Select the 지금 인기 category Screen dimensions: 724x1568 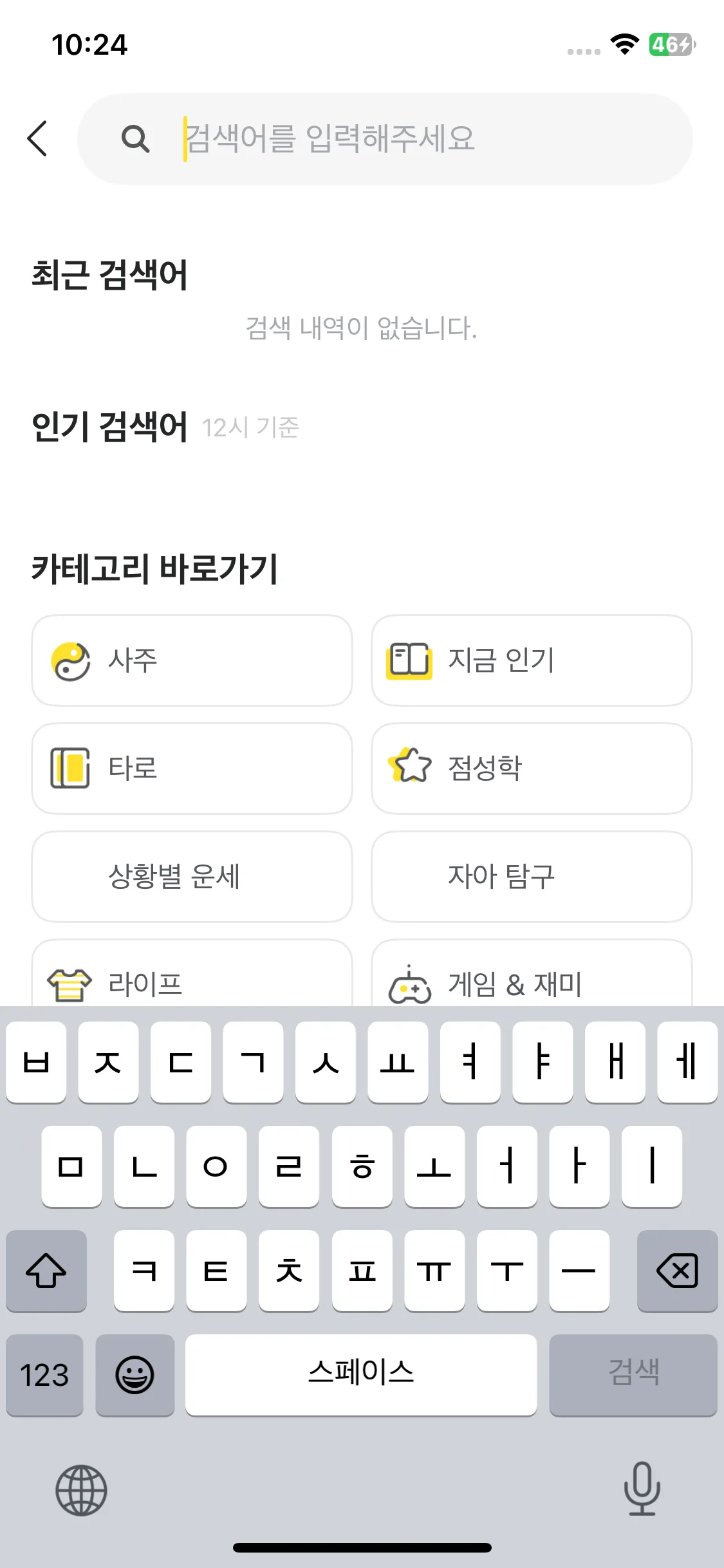pyautogui.click(x=532, y=660)
